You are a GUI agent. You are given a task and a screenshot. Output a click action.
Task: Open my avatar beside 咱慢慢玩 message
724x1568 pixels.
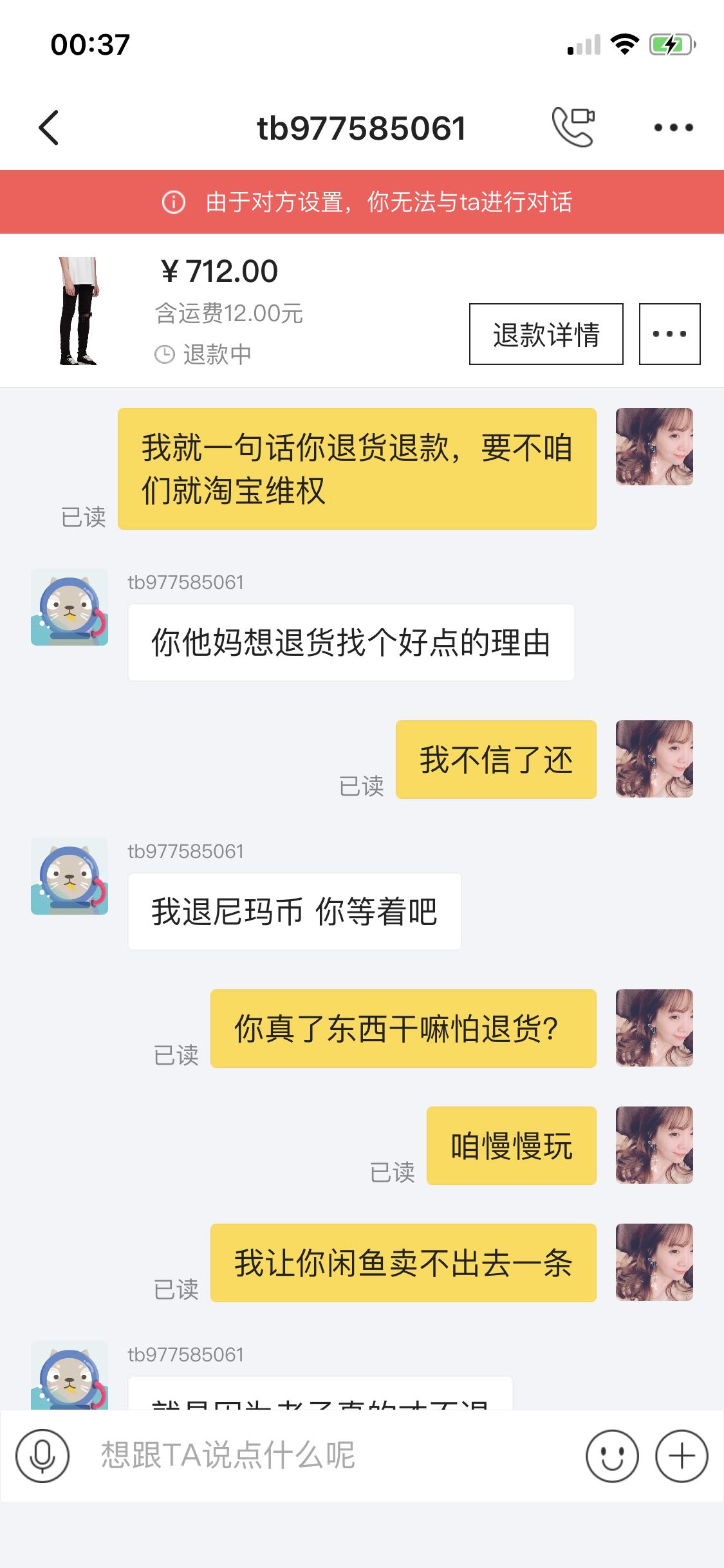[x=654, y=1145]
